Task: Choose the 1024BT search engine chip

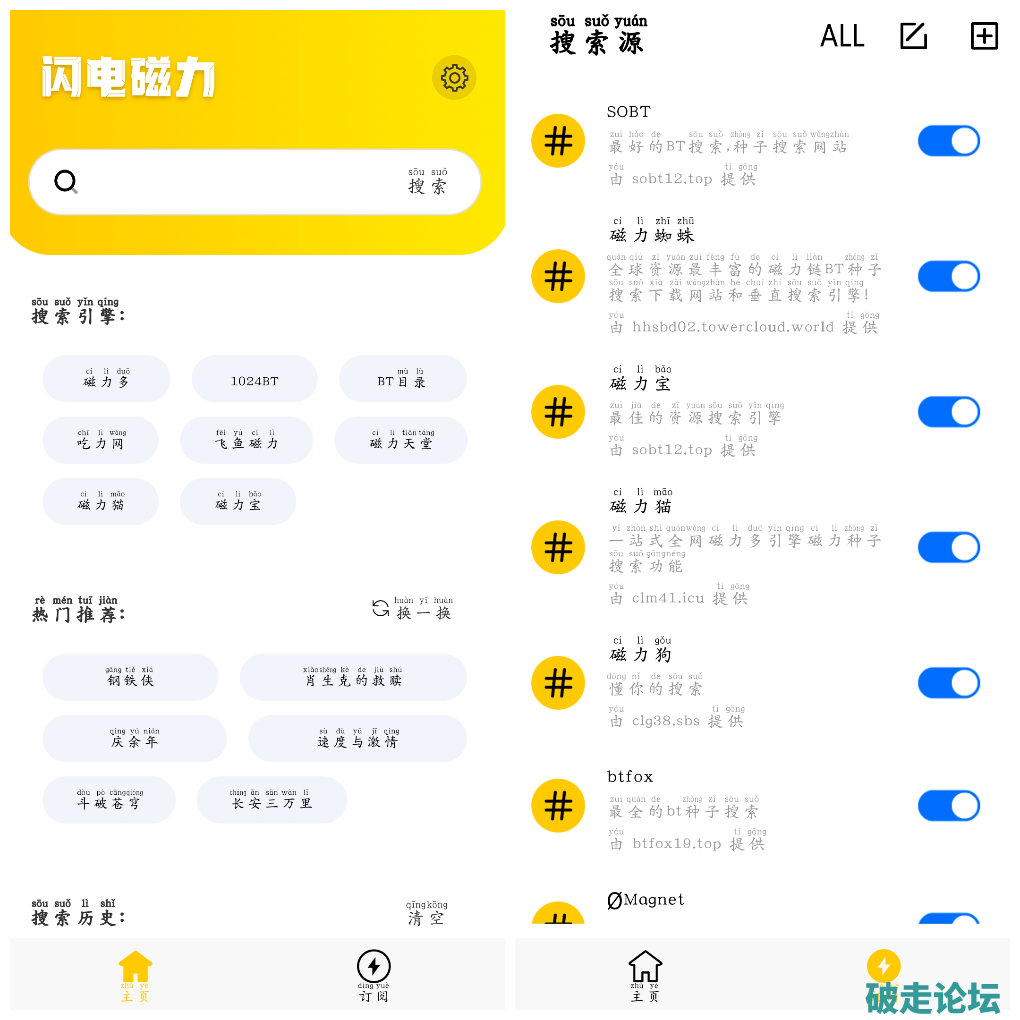Action: click(255, 380)
